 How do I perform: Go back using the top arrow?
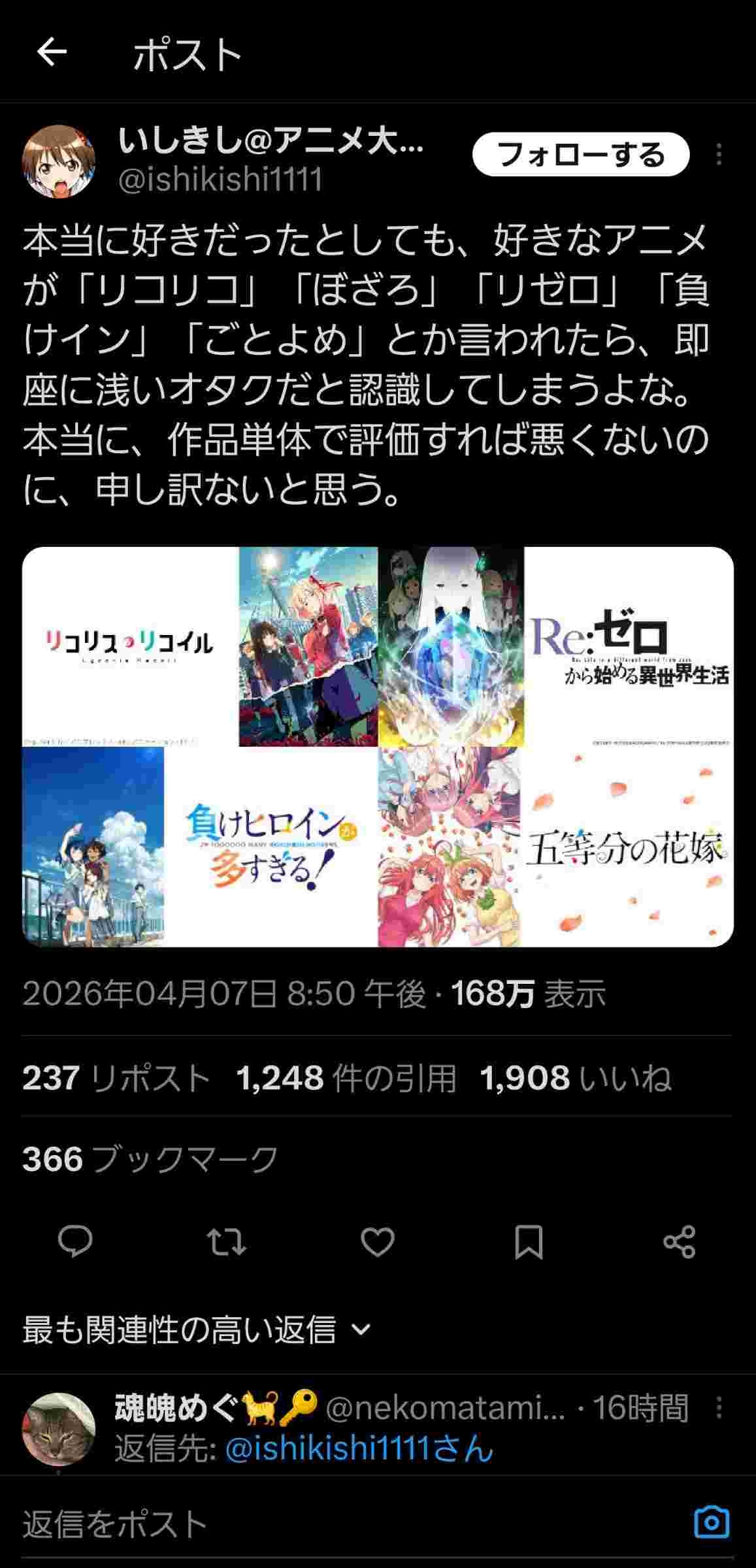[52, 52]
